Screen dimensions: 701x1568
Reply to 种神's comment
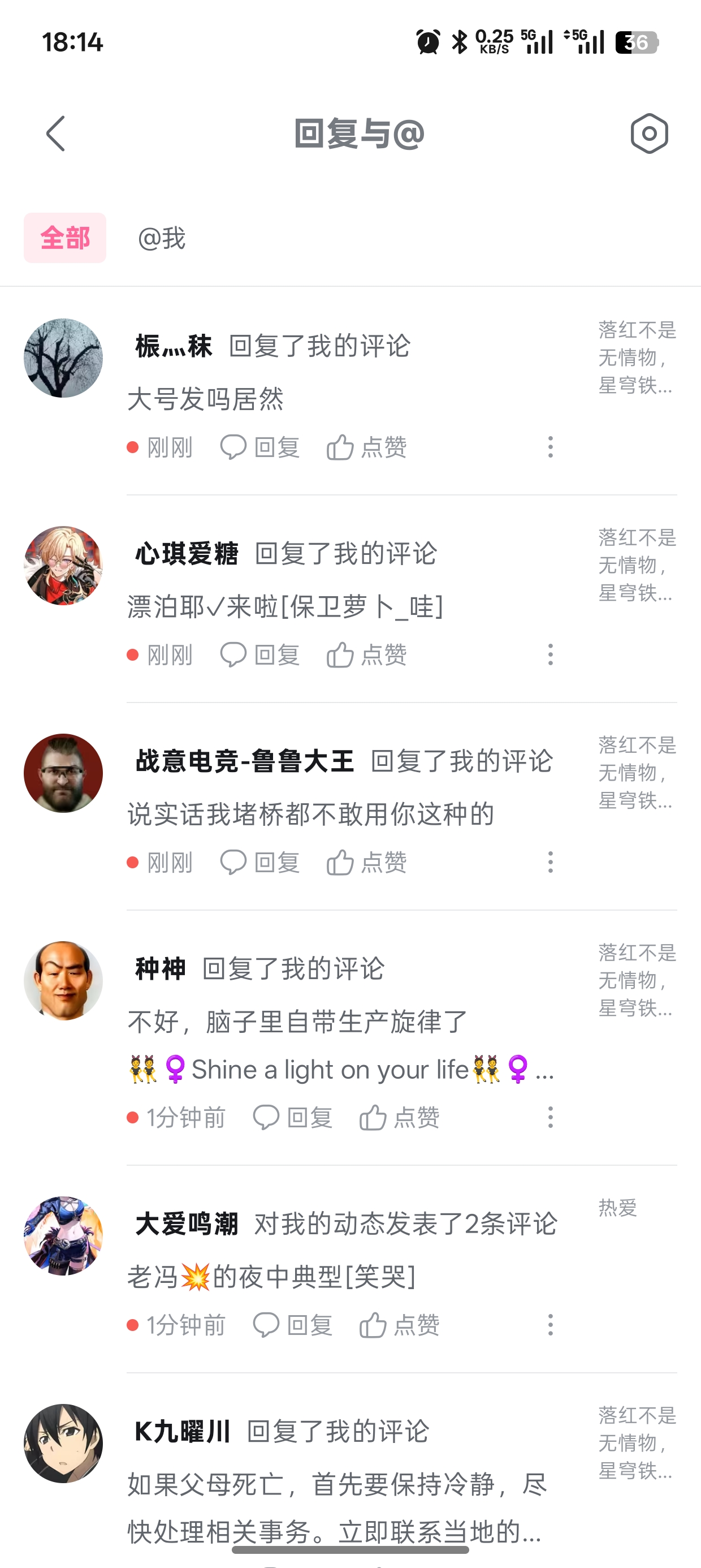(x=293, y=1118)
